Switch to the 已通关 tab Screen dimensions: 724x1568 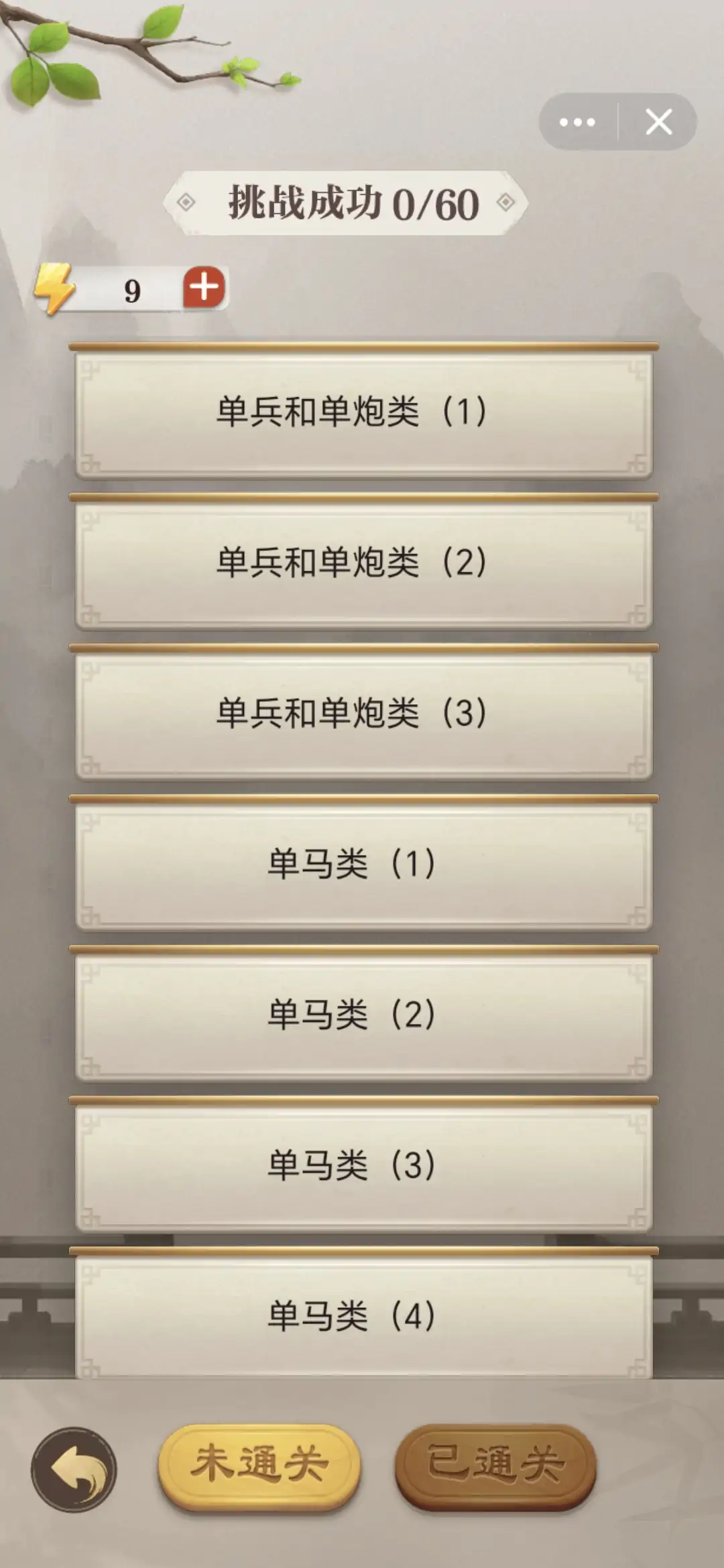coord(495,1467)
